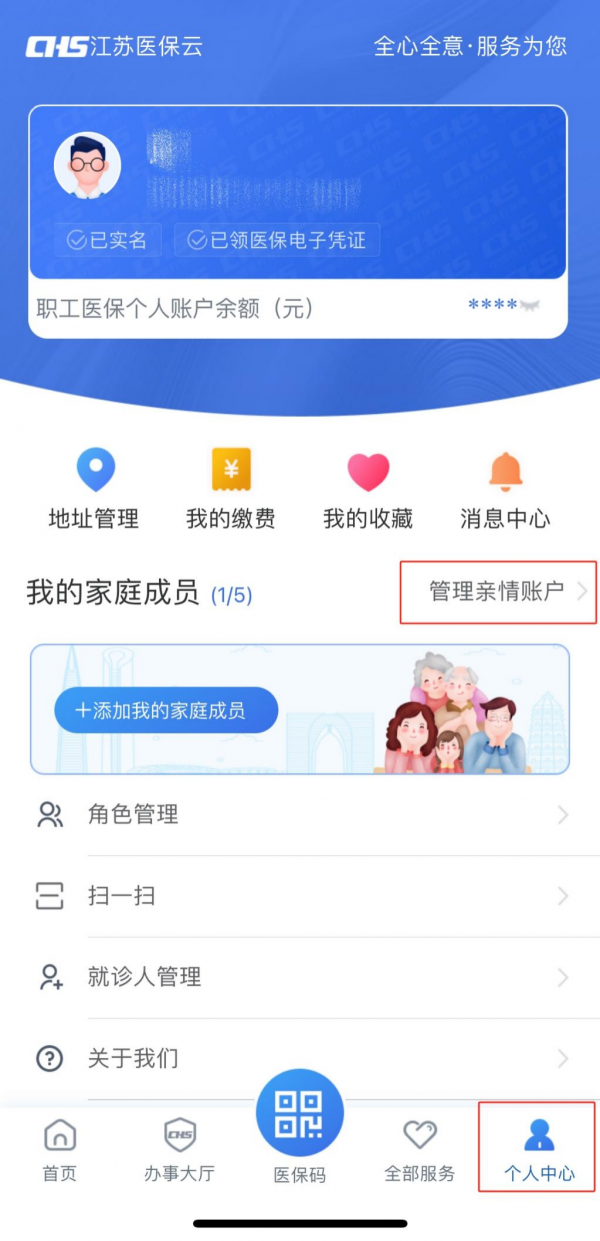
Task: Switch to 办事大厅 tab
Action: [179, 1150]
